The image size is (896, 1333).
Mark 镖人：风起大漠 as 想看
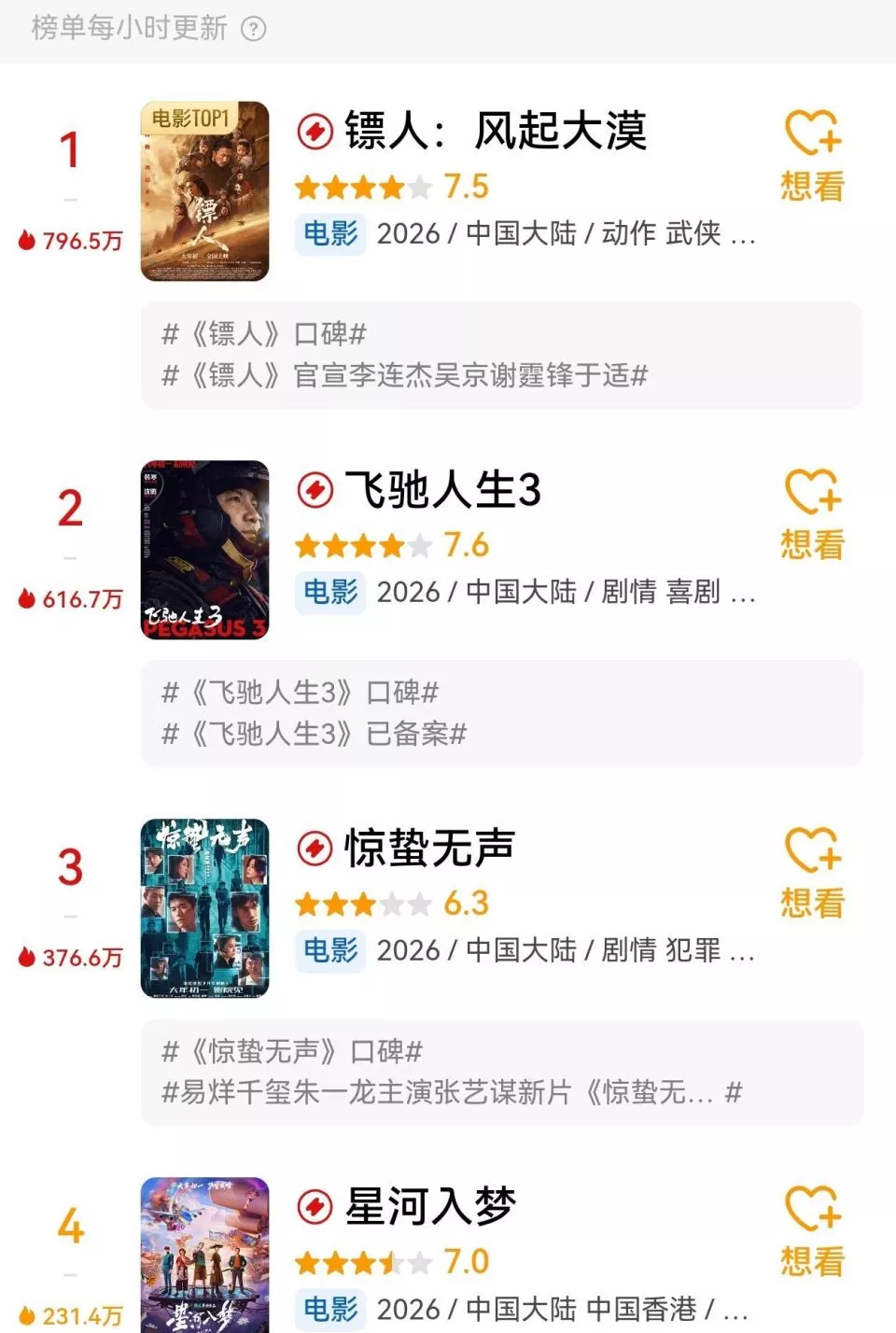tap(812, 156)
